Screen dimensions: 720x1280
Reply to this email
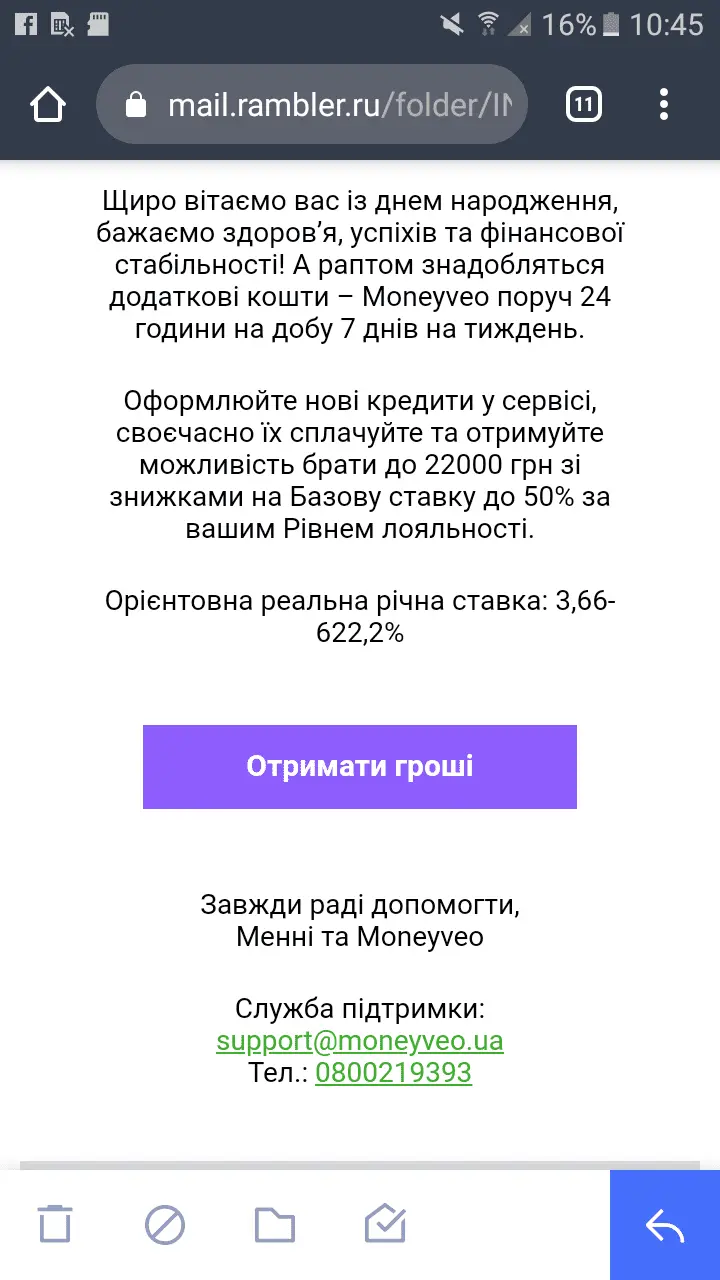click(665, 1225)
